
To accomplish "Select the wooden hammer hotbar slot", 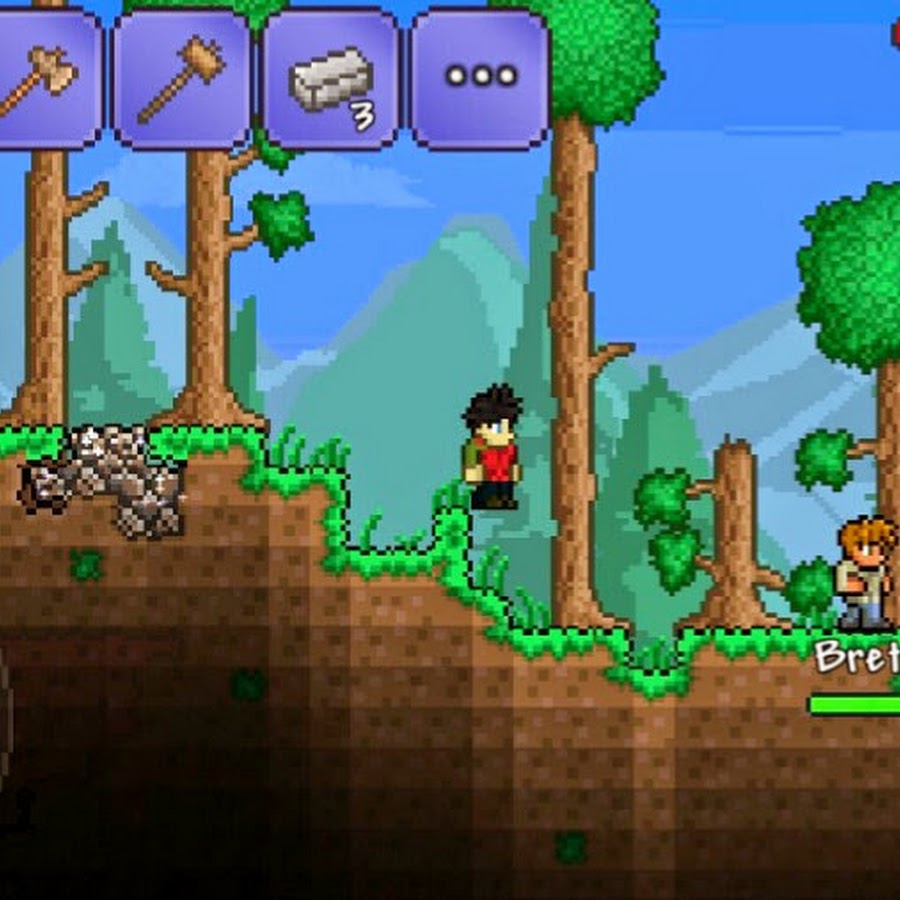I will pyautogui.click(x=182, y=78).
